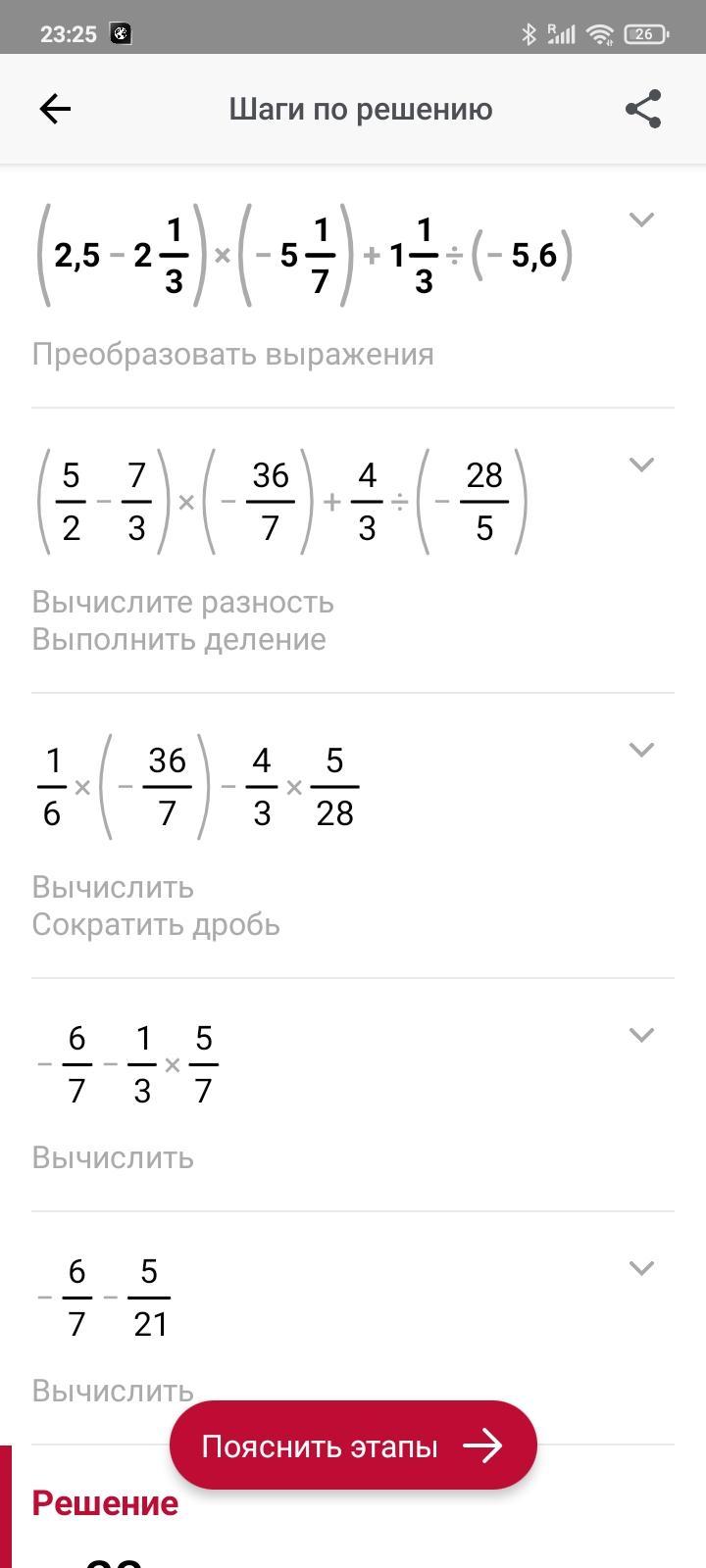
Task: Expand the step with -6/7 - 1/3 × 5/7
Action: coord(641,1035)
